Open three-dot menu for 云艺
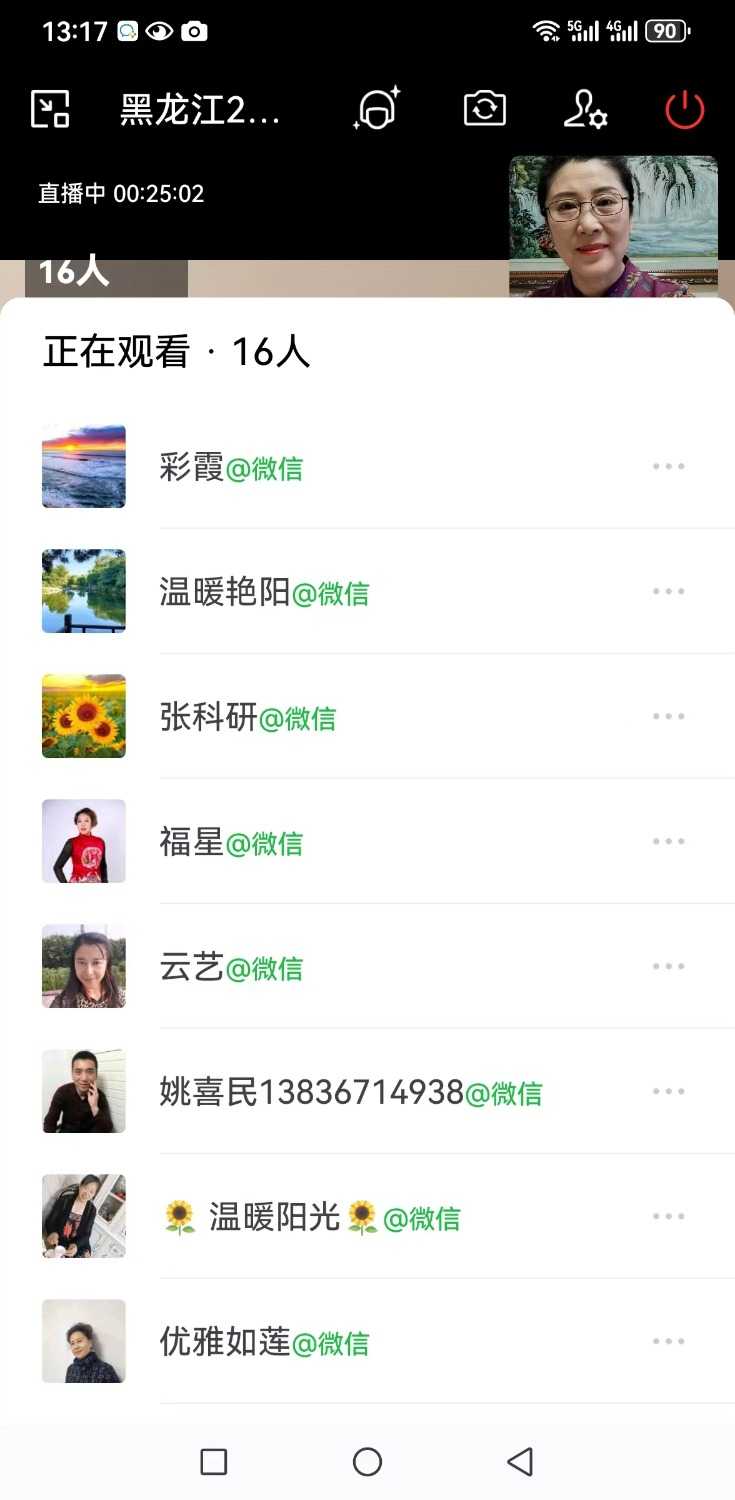The height and width of the screenshot is (1500, 735). 668,965
